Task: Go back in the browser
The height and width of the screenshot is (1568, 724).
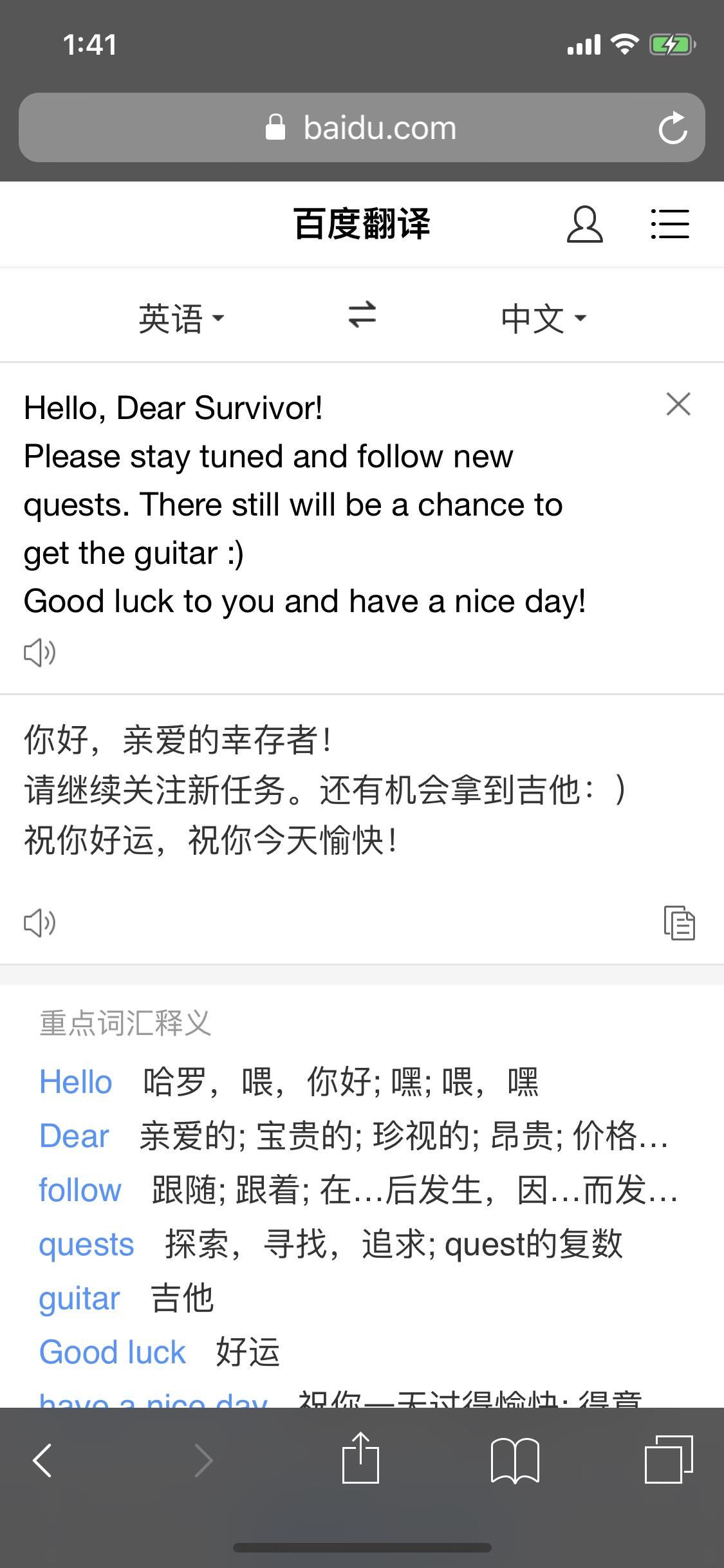Action: click(x=42, y=1460)
